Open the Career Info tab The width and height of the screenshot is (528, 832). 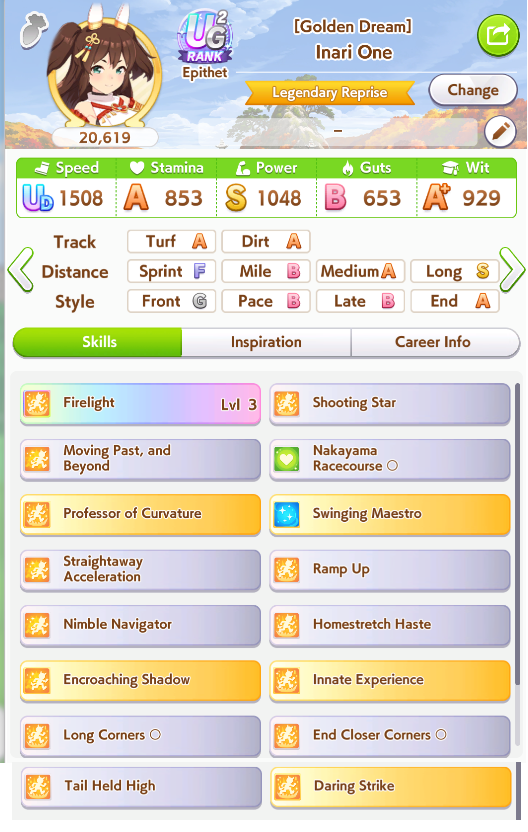[434, 342]
